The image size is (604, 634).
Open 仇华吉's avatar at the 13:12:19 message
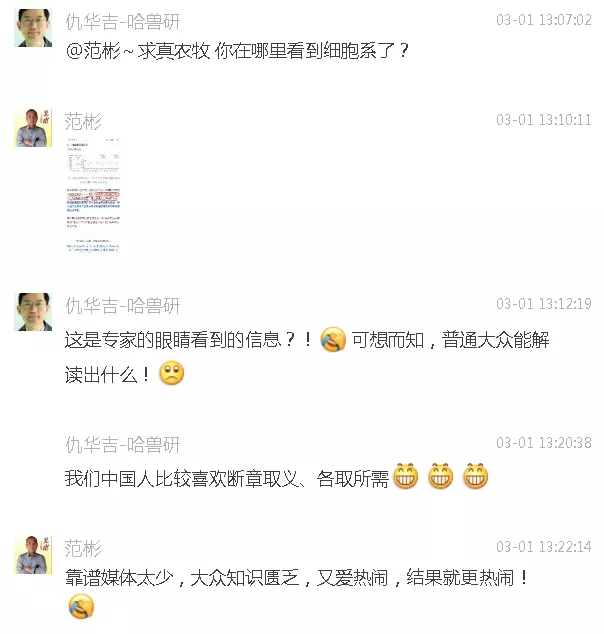click(x=33, y=312)
